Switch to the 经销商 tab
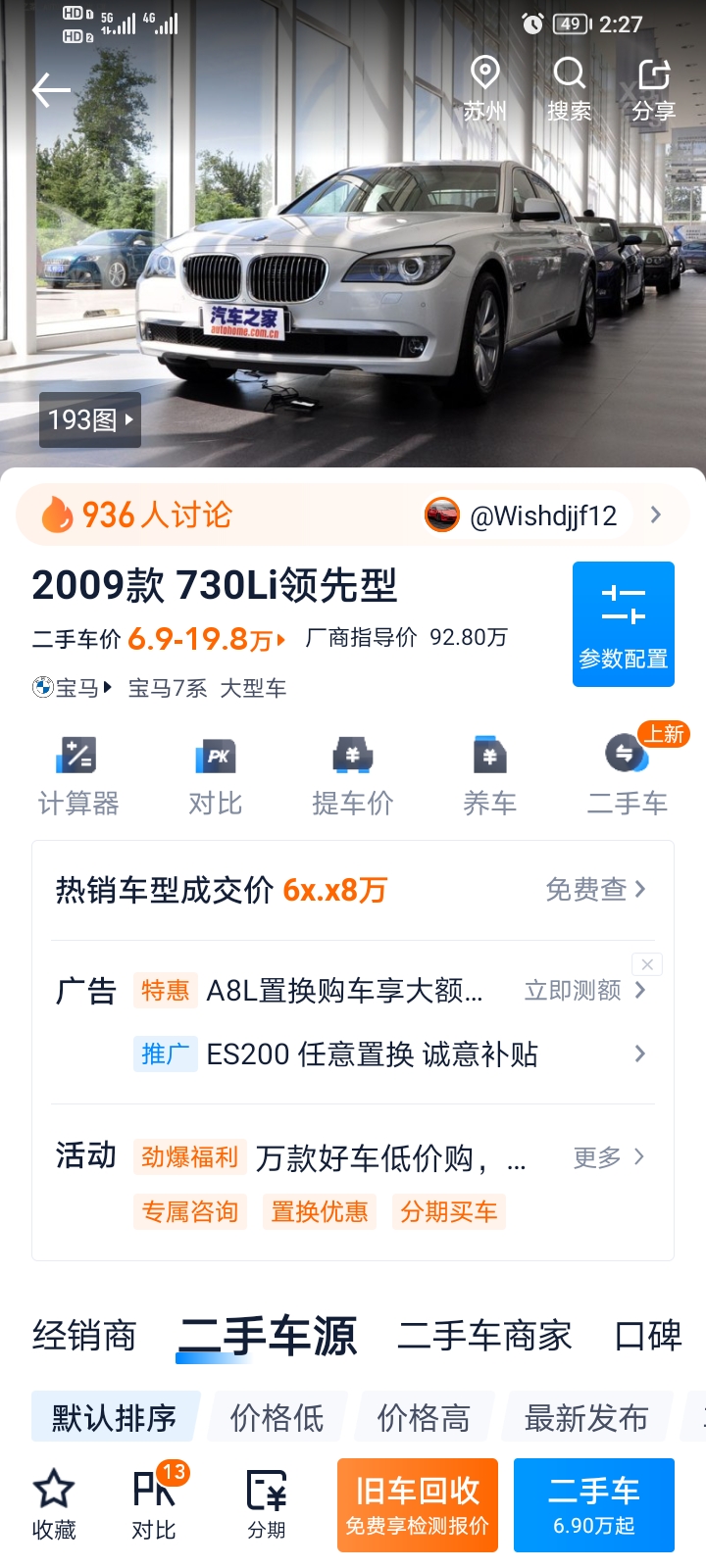 pos(84,1336)
